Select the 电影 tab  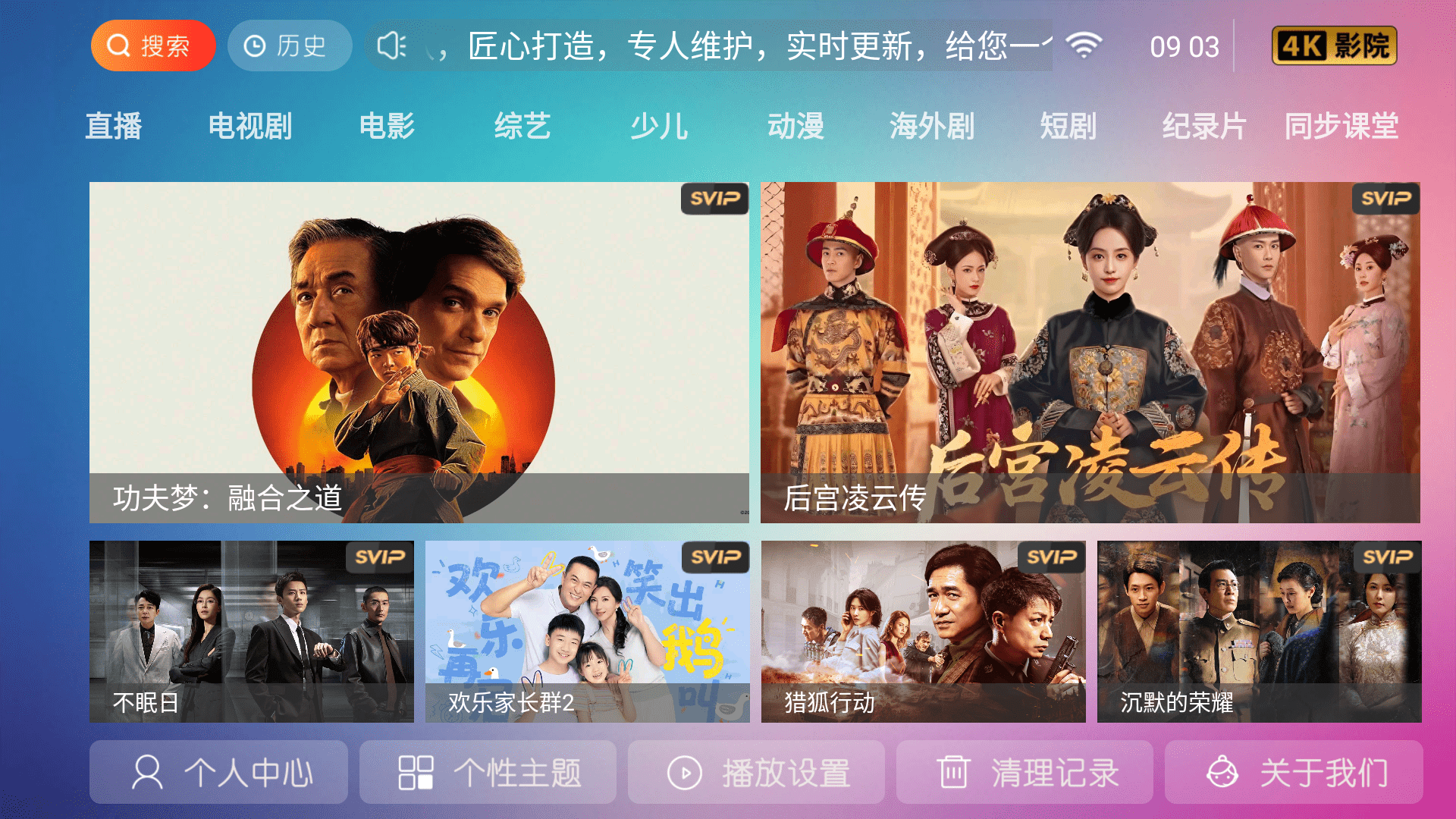click(387, 126)
